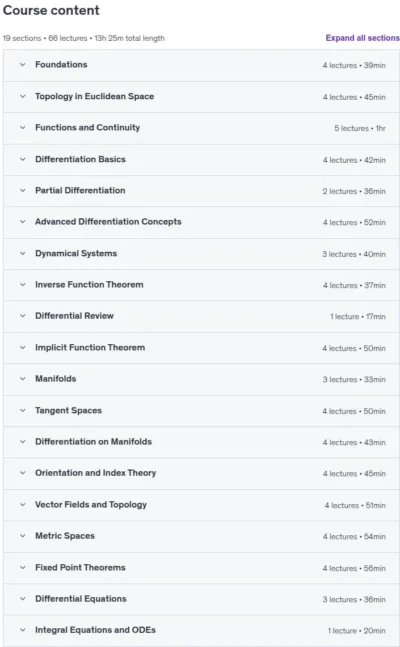Open Vector Fields and Topology section
Viewport: 400px width, 647px height.
[201, 505]
